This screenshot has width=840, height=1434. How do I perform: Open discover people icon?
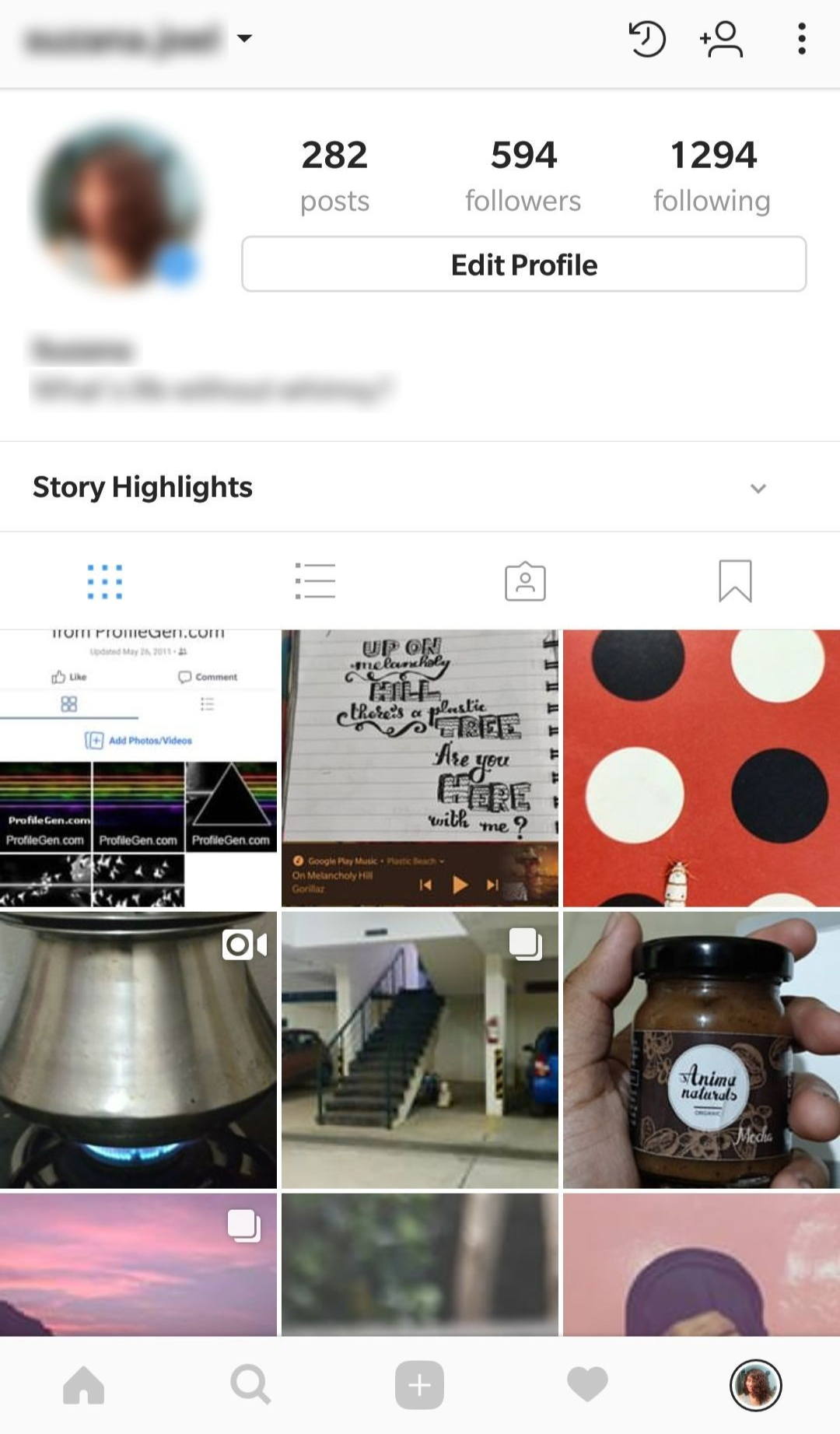point(722,39)
